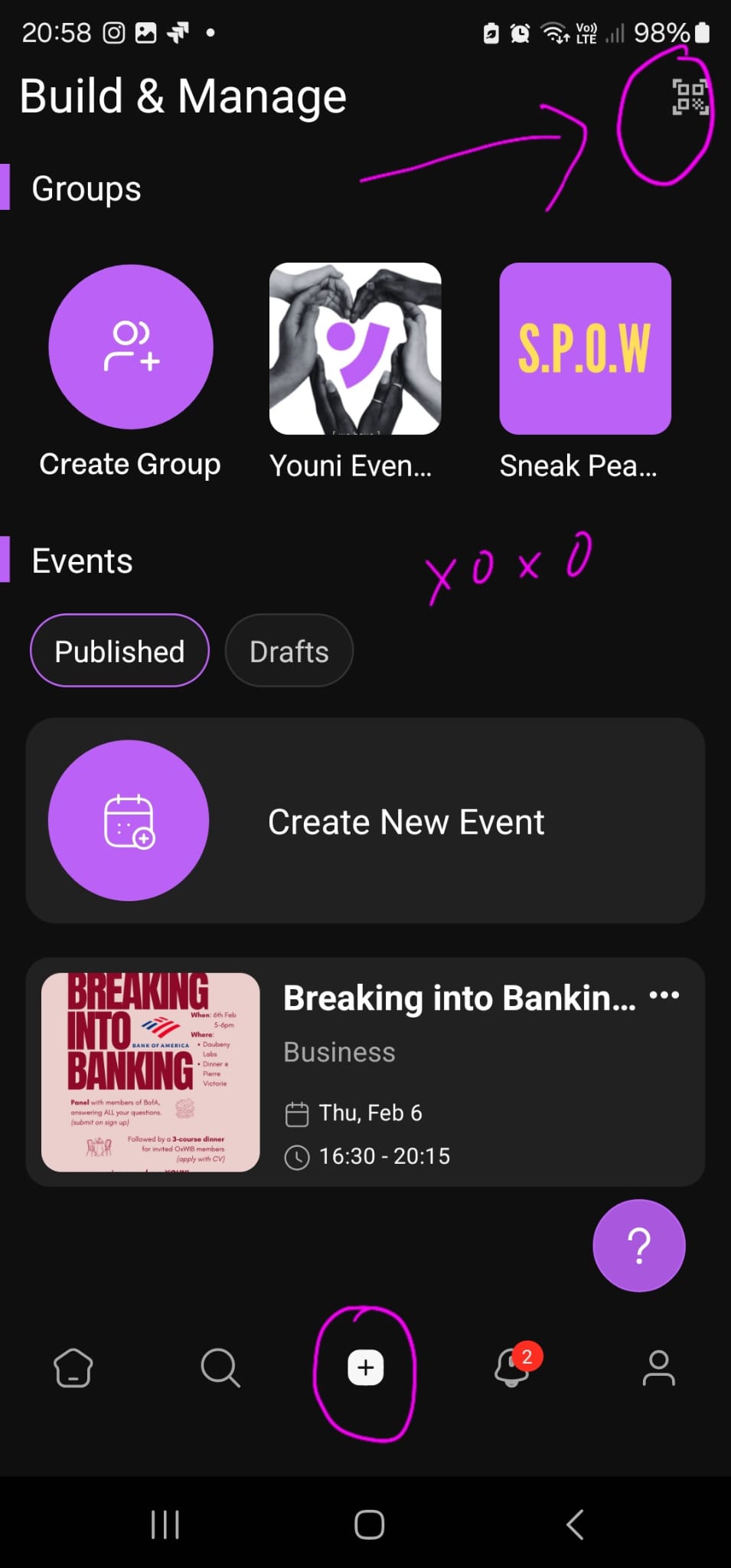Select the plus tab in bottom navigation
This screenshot has width=731, height=1568.
(x=366, y=1367)
